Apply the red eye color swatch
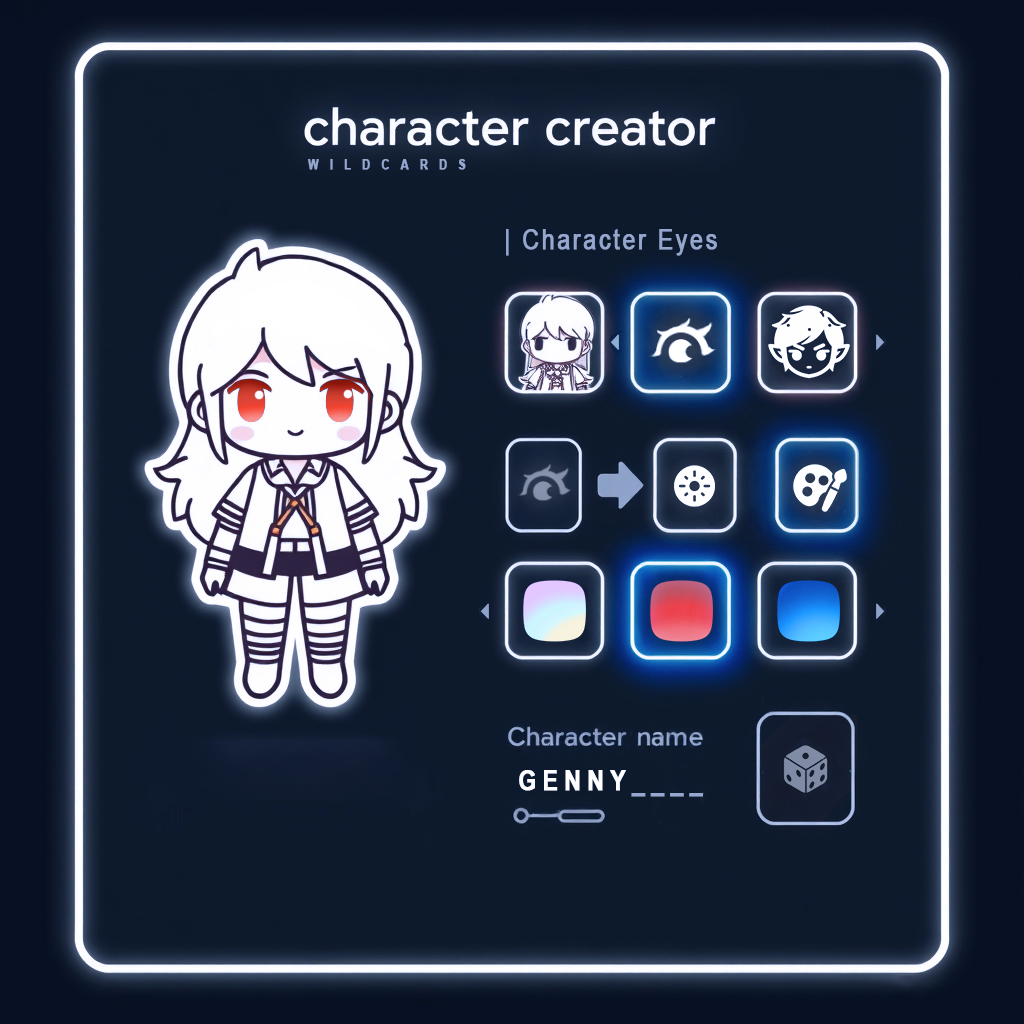 [681, 610]
